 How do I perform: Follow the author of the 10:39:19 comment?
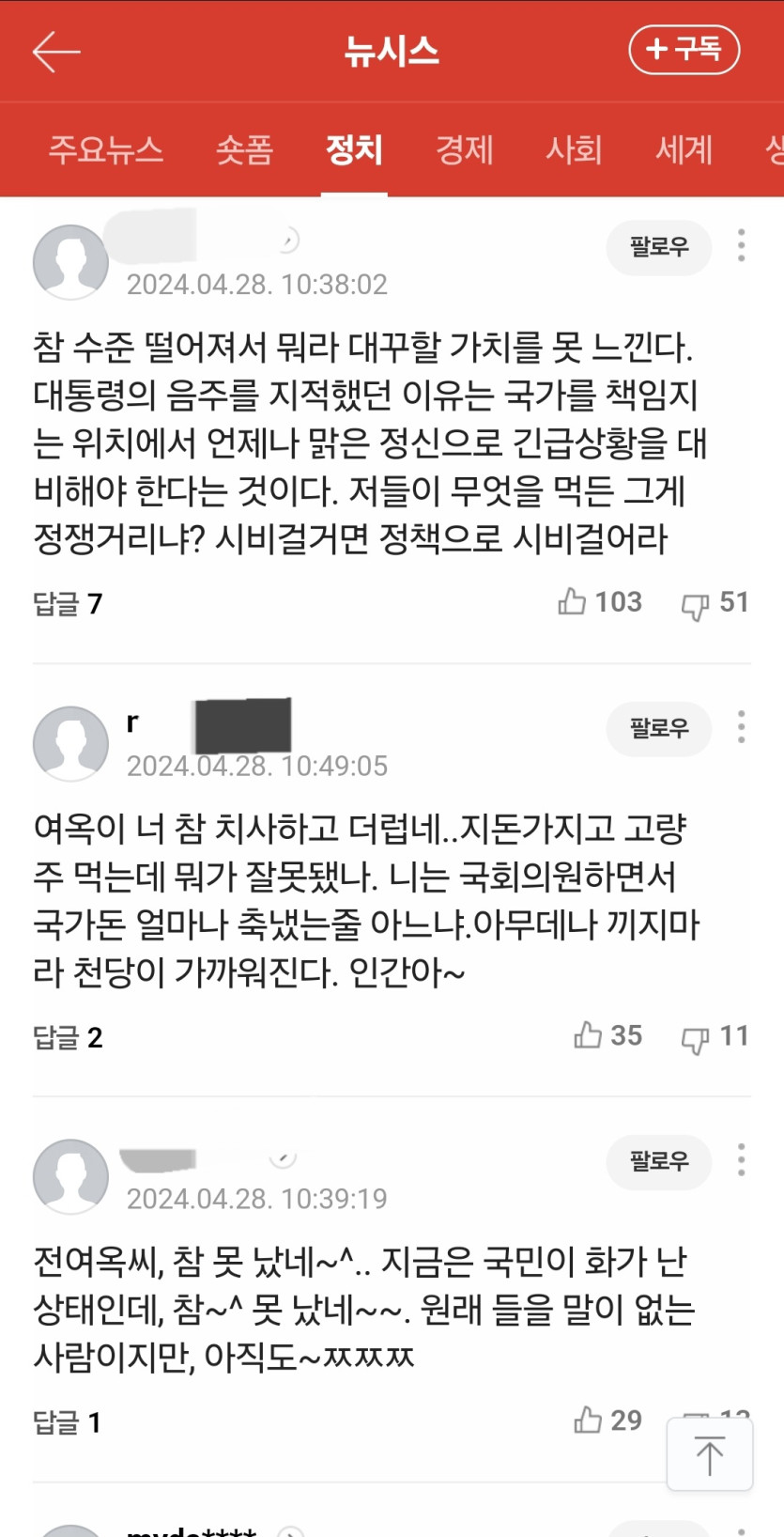click(x=658, y=1161)
